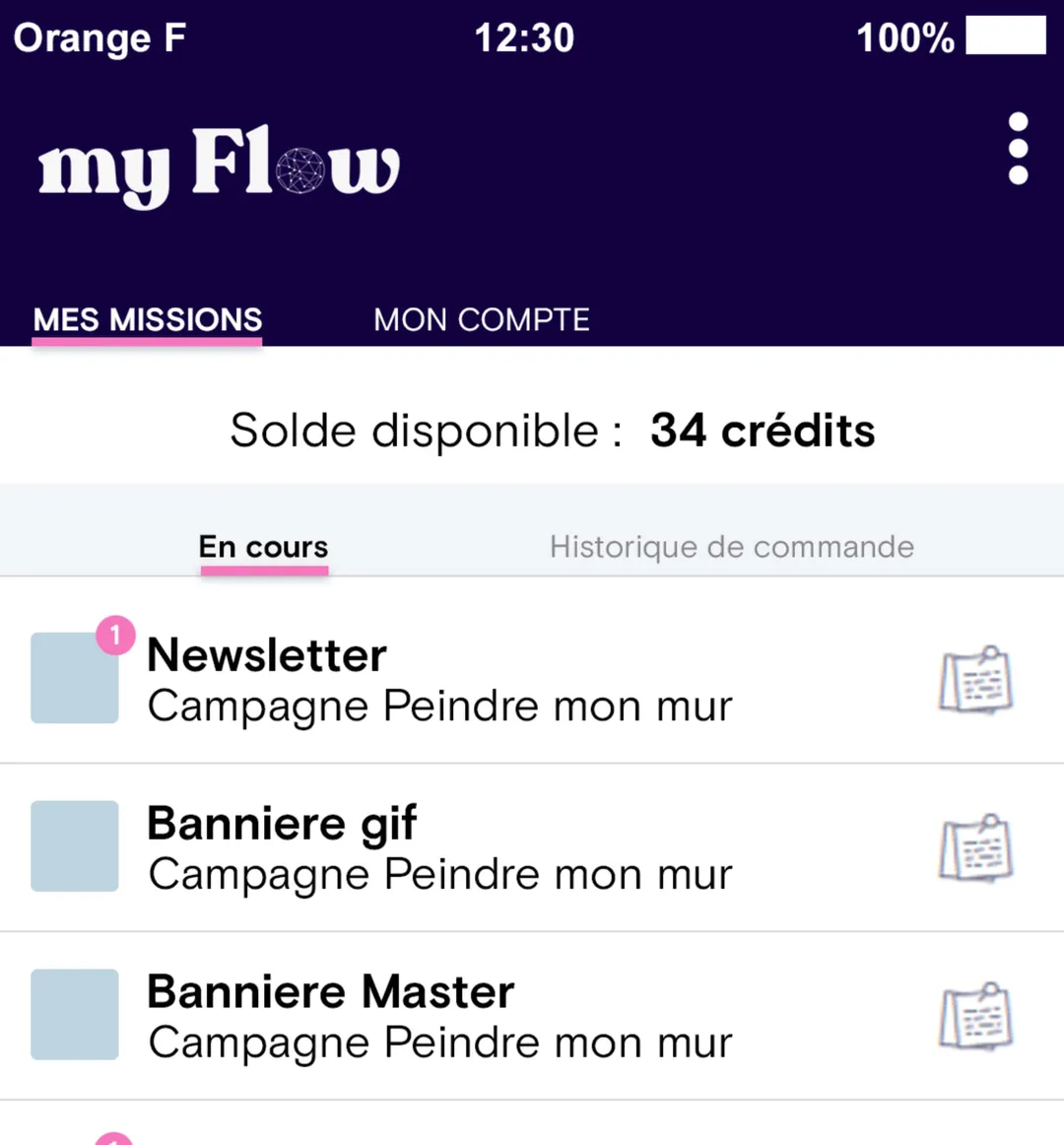The height and width of the screenshot is (1145, 1064).
Task: Open the my Flow app logo
Action: (x=217, y=166)
